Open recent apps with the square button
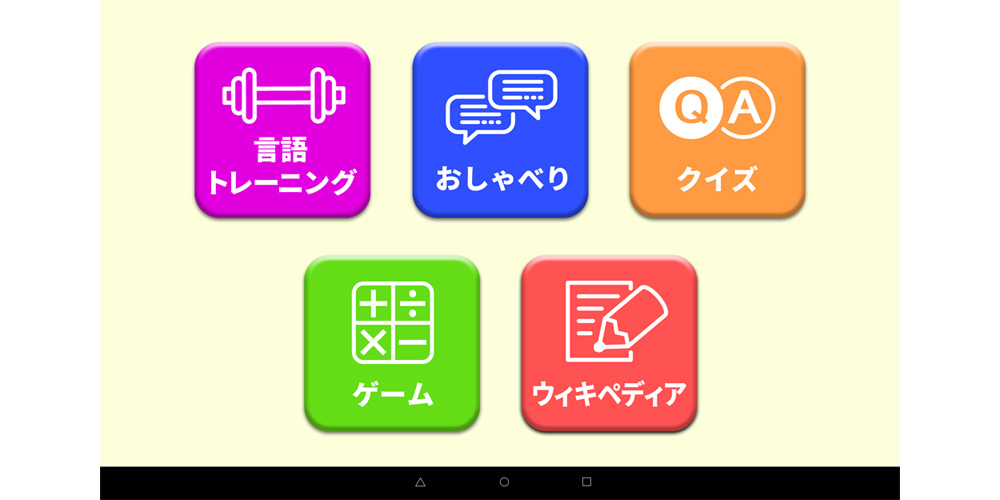 tap(587, 482)
